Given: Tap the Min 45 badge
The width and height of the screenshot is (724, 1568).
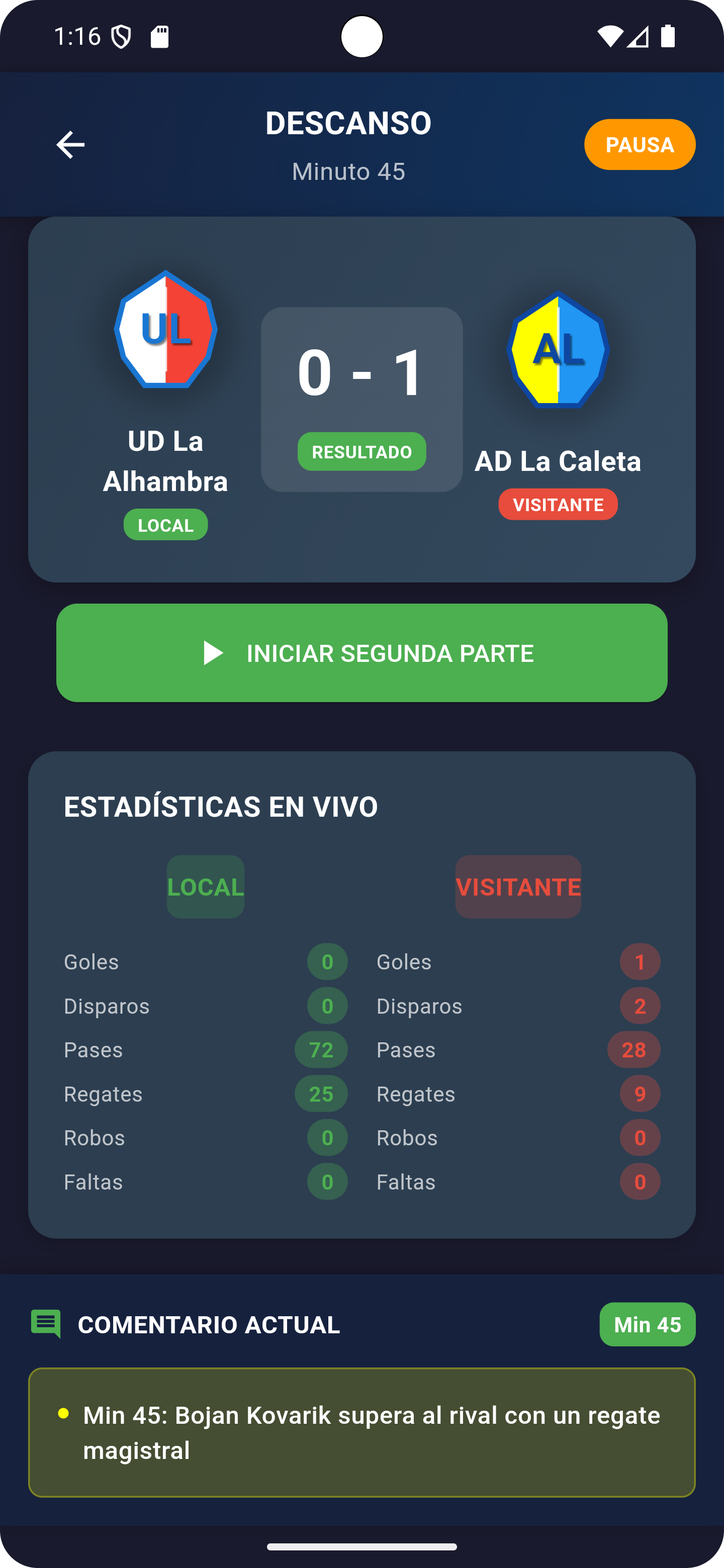Looking at the screenshot, I should 647,1324.
